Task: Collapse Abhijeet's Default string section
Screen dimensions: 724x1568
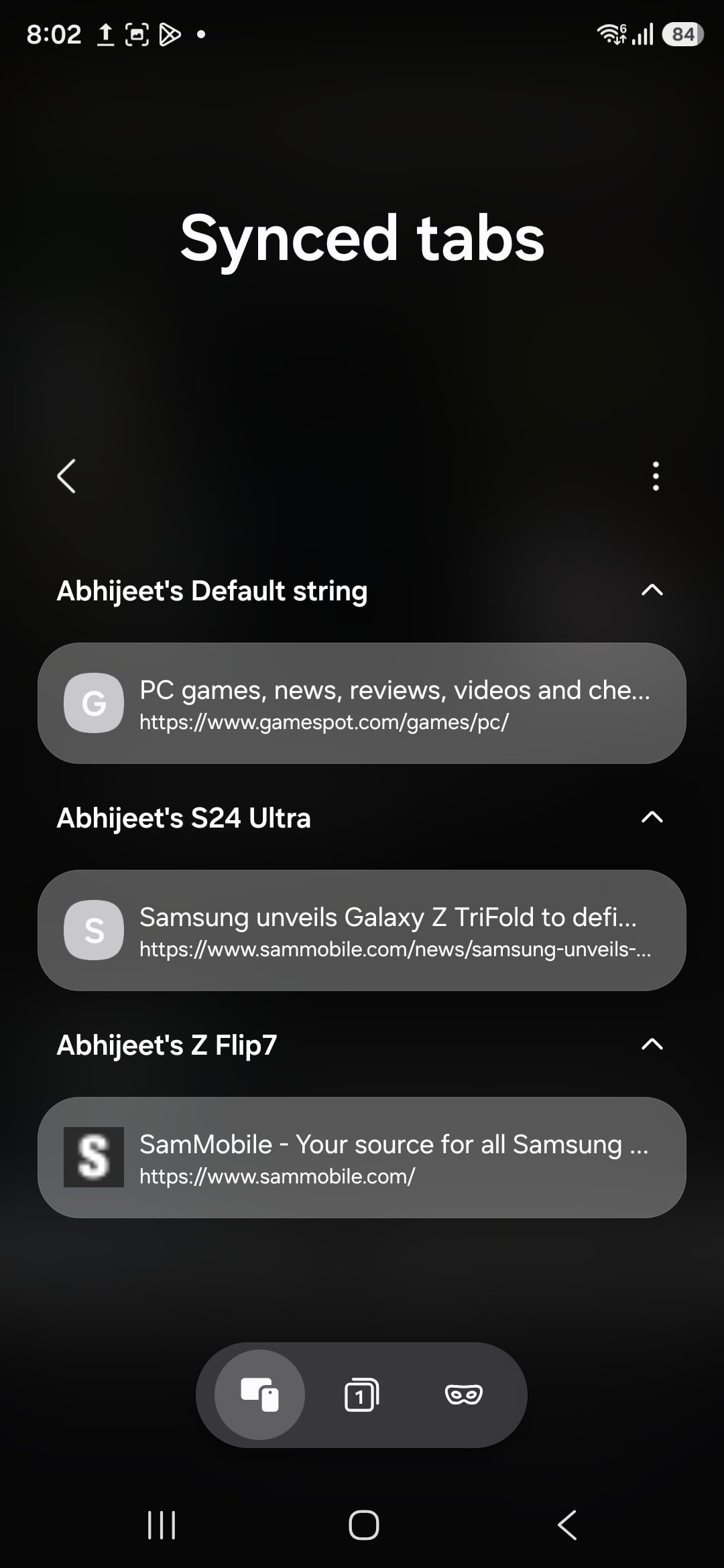Action: click(x=651, y=590)
